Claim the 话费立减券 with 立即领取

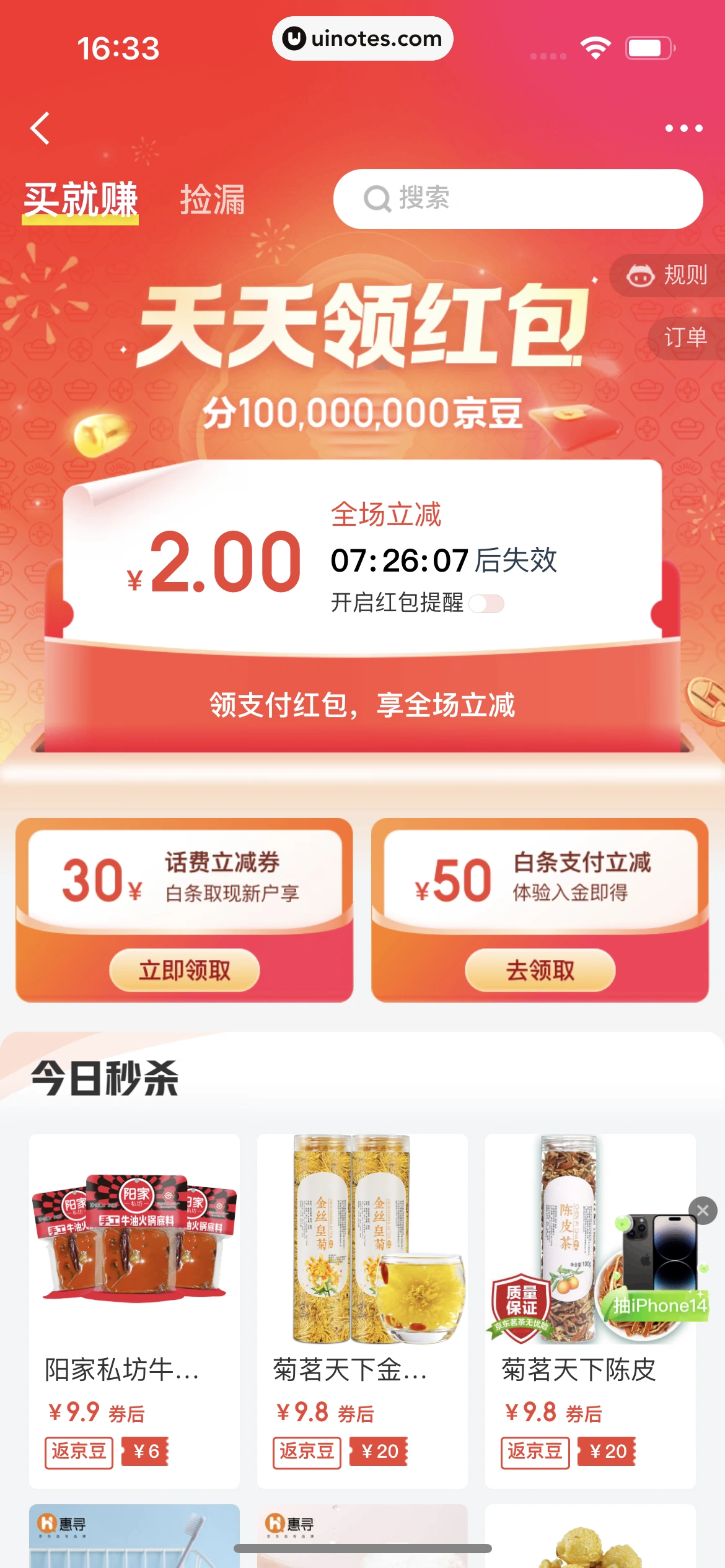pyautogui.click(x=184, y=970)
